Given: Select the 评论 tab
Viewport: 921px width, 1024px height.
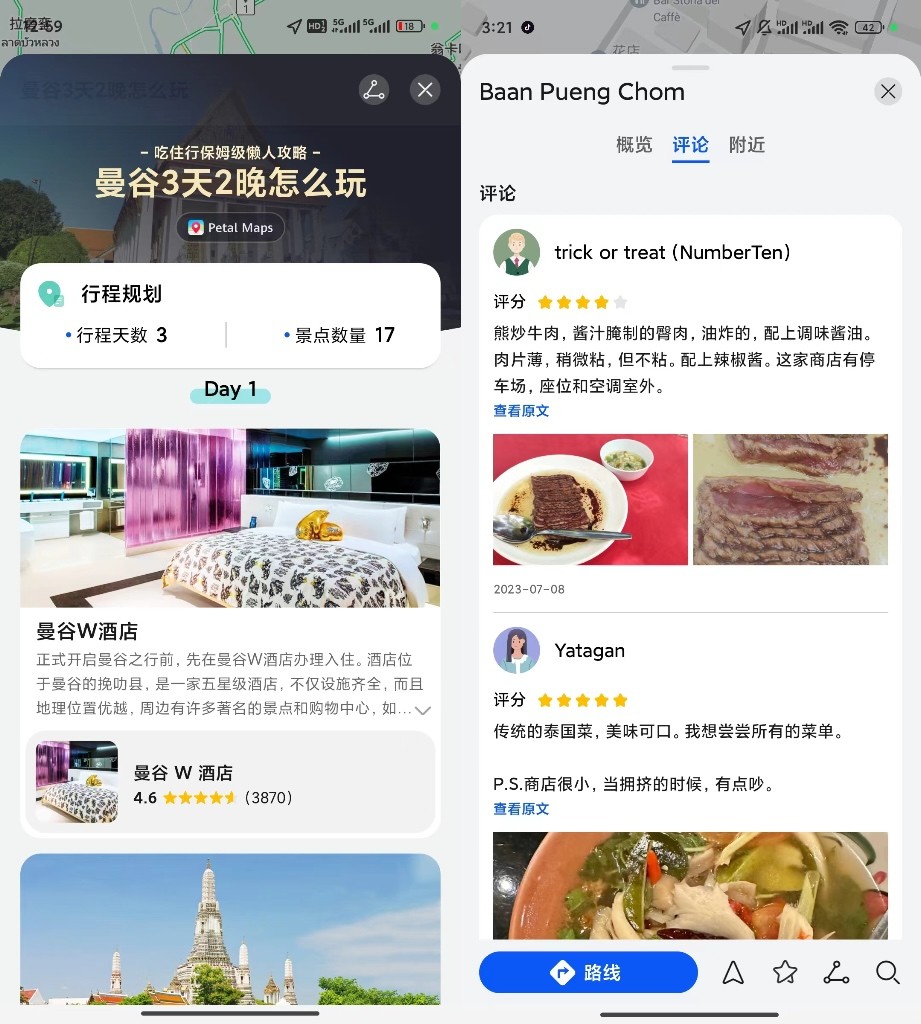Looking at the screenshot, I should click(690, 145).
